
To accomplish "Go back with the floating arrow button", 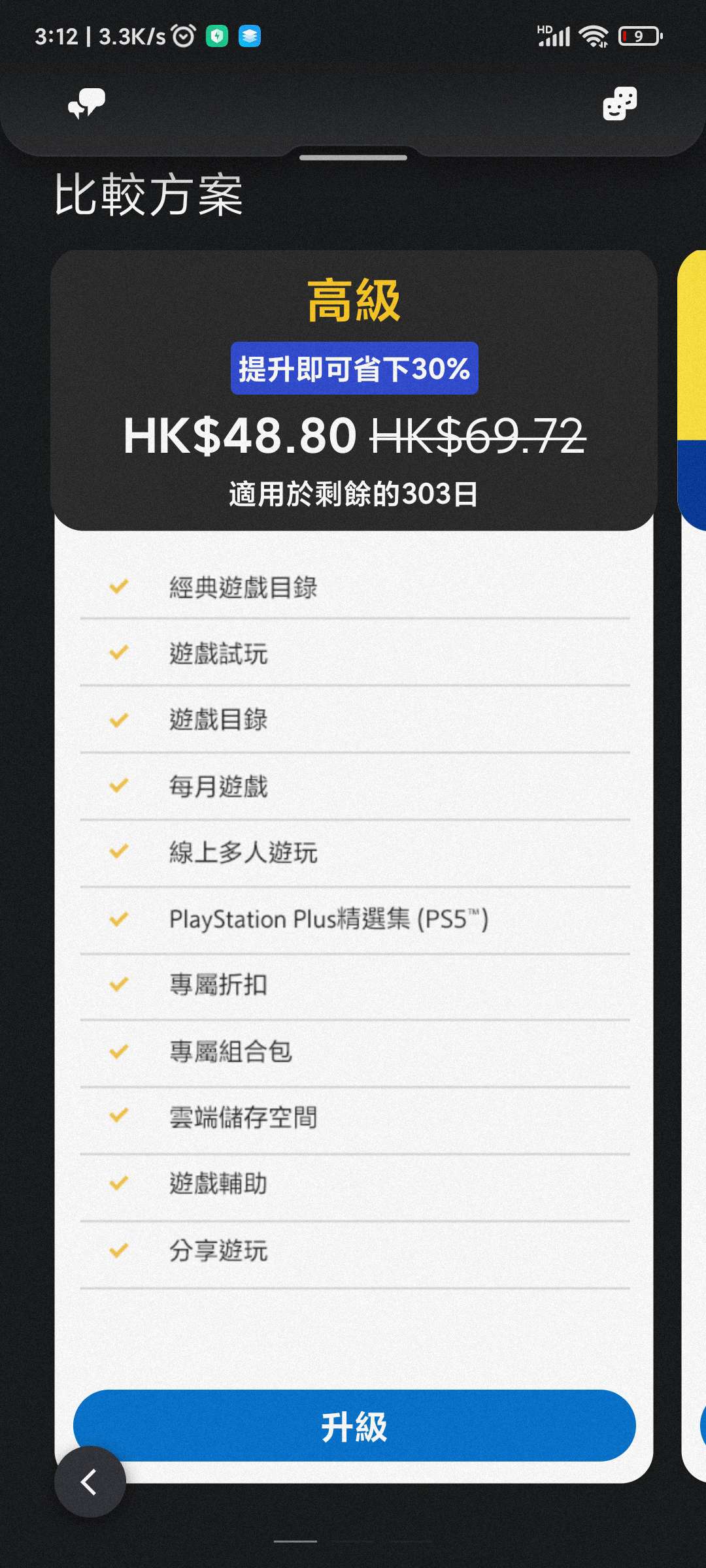I will point(90,1482).
